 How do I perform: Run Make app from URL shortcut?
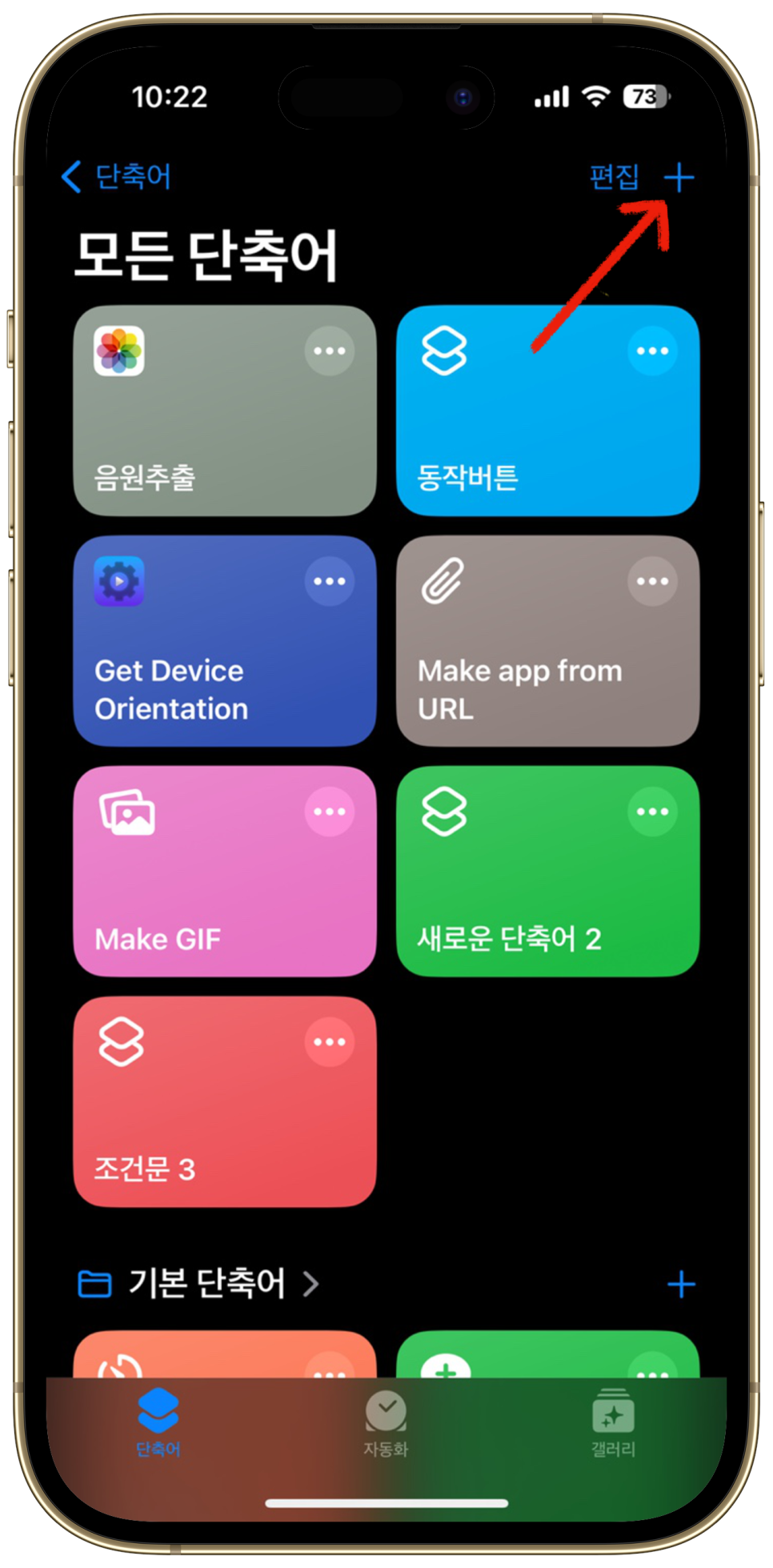[547, 641]
